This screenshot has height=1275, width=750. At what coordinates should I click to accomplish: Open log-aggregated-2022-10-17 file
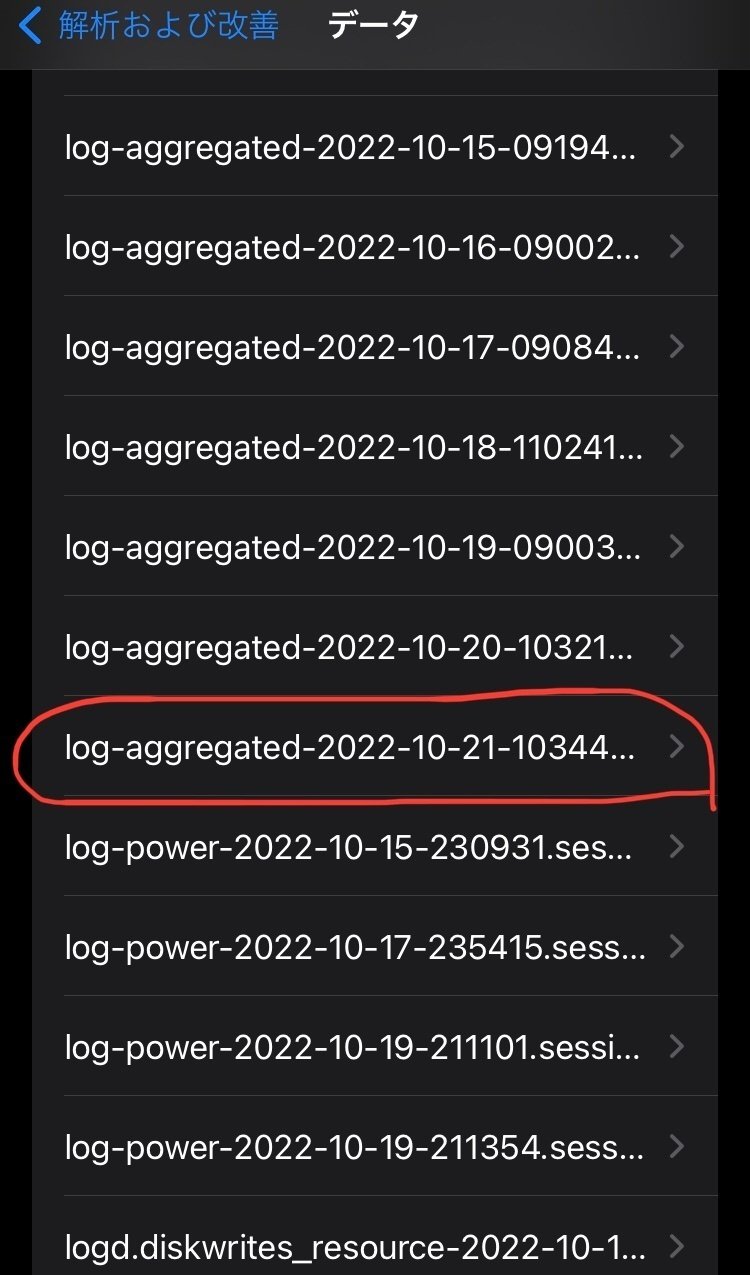[x=375, y=346]
